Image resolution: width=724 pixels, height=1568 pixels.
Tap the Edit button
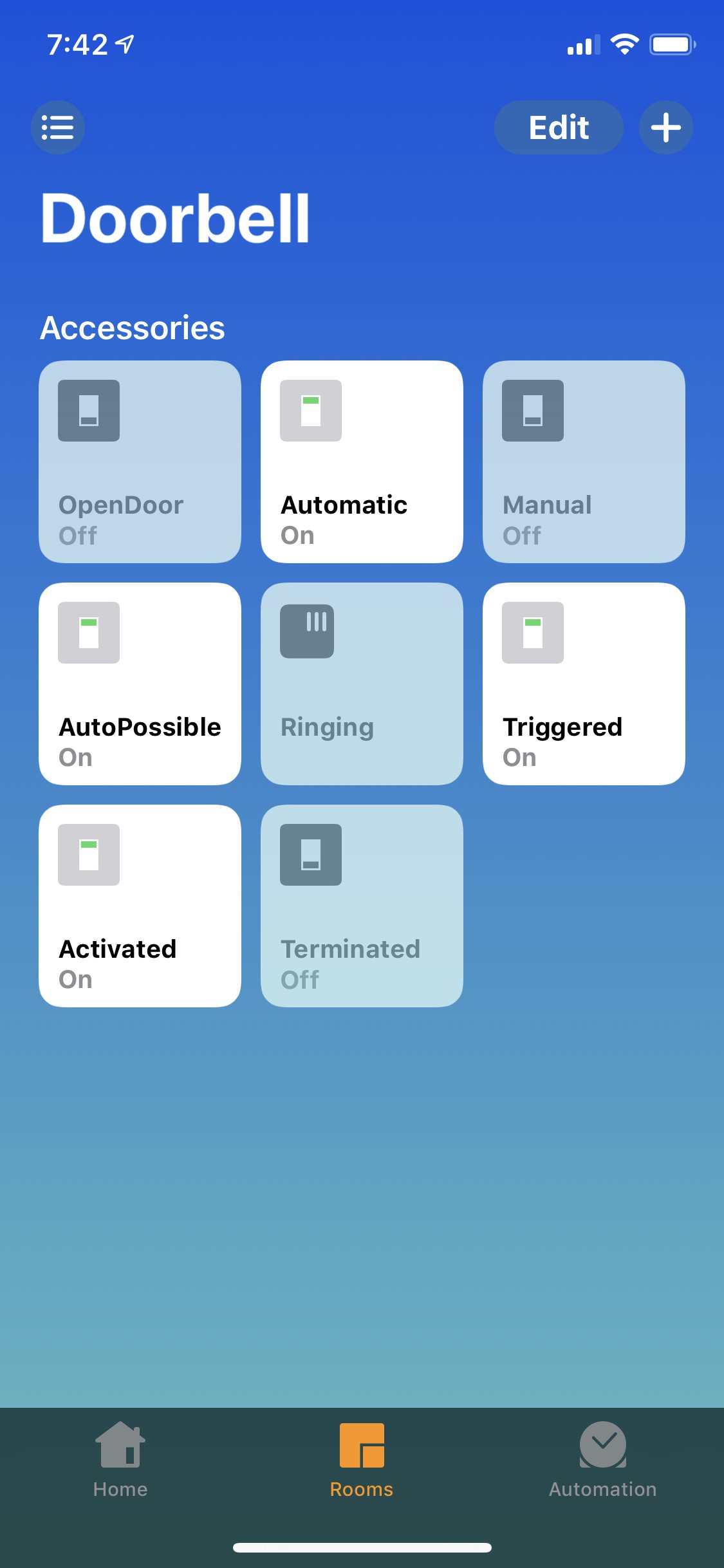click(x=559, y=127)
